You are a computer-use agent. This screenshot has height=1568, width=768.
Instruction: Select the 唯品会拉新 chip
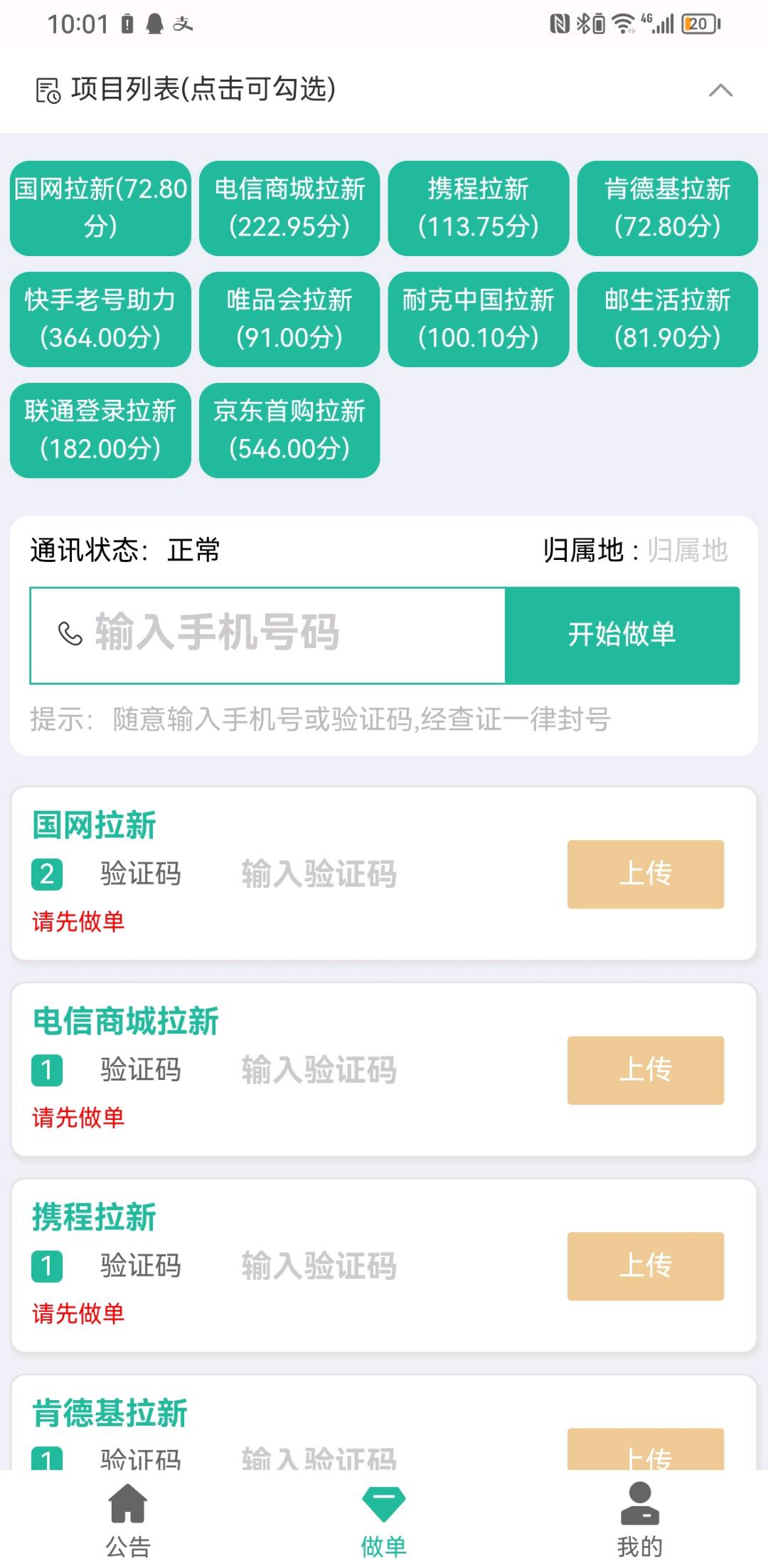point(289,319)
